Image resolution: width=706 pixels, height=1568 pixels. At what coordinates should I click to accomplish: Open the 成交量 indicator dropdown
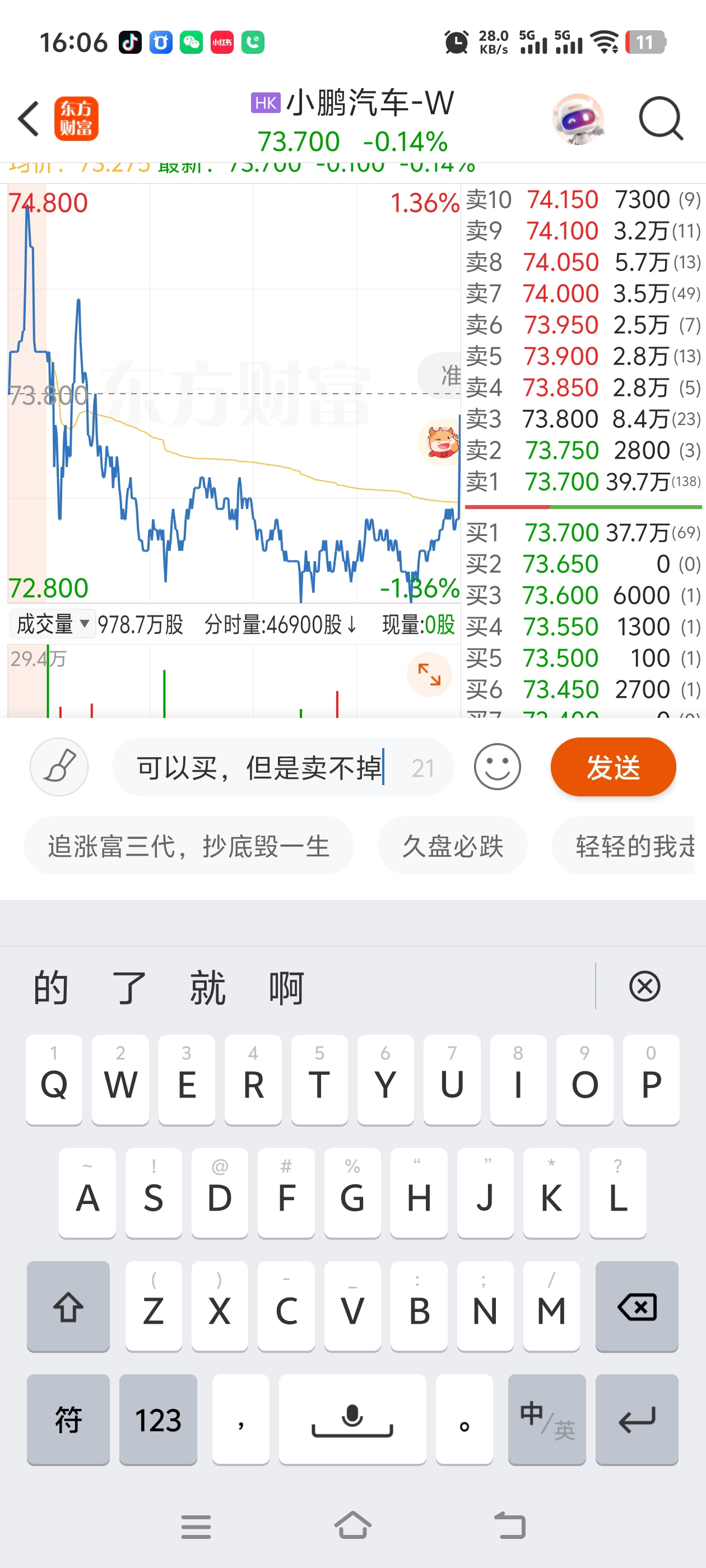tap(53, 624)
